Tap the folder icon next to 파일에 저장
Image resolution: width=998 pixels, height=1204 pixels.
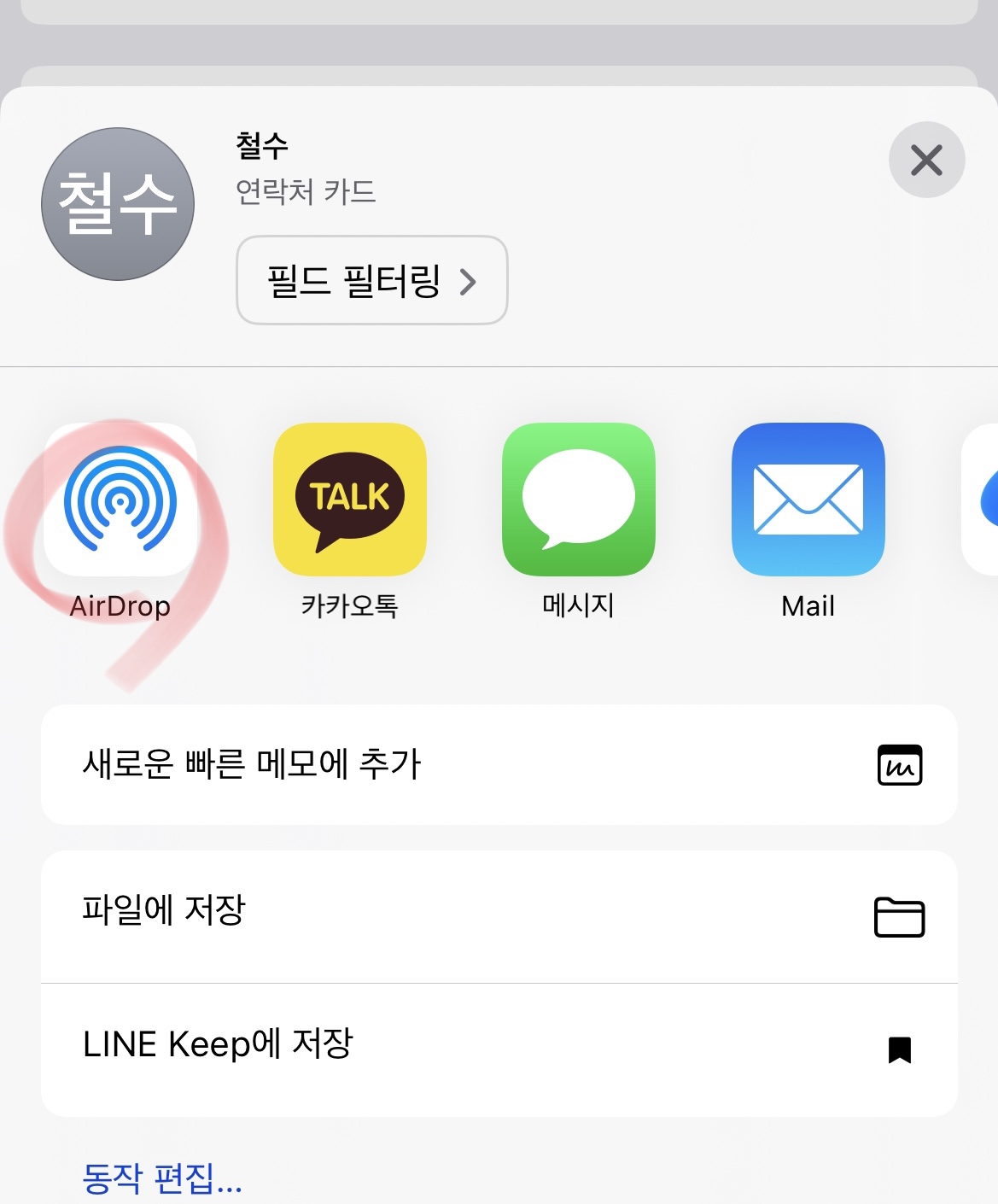click(899, 915)
